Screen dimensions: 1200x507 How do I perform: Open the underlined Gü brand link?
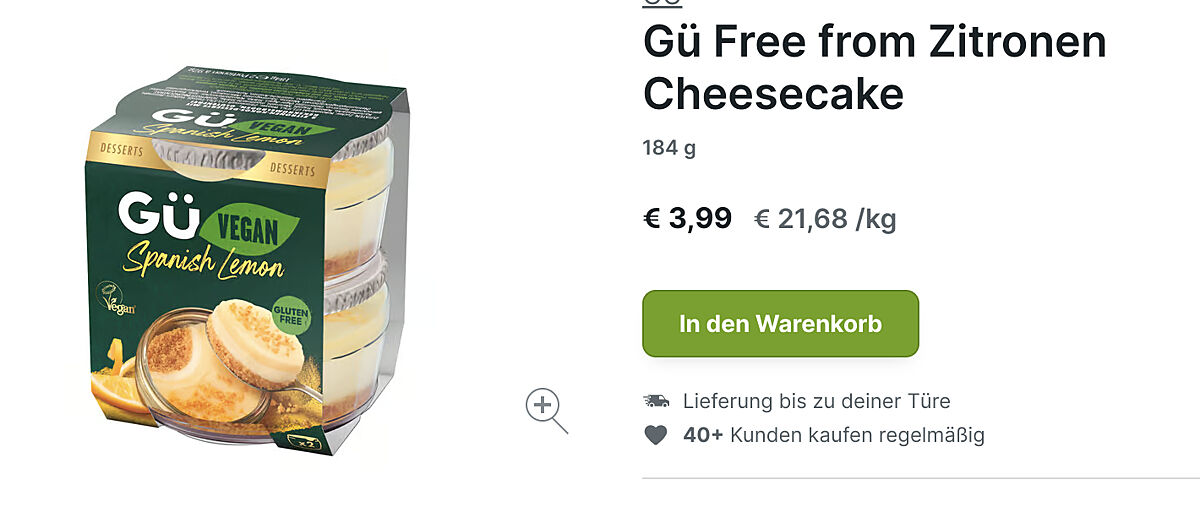coord(661,4)
